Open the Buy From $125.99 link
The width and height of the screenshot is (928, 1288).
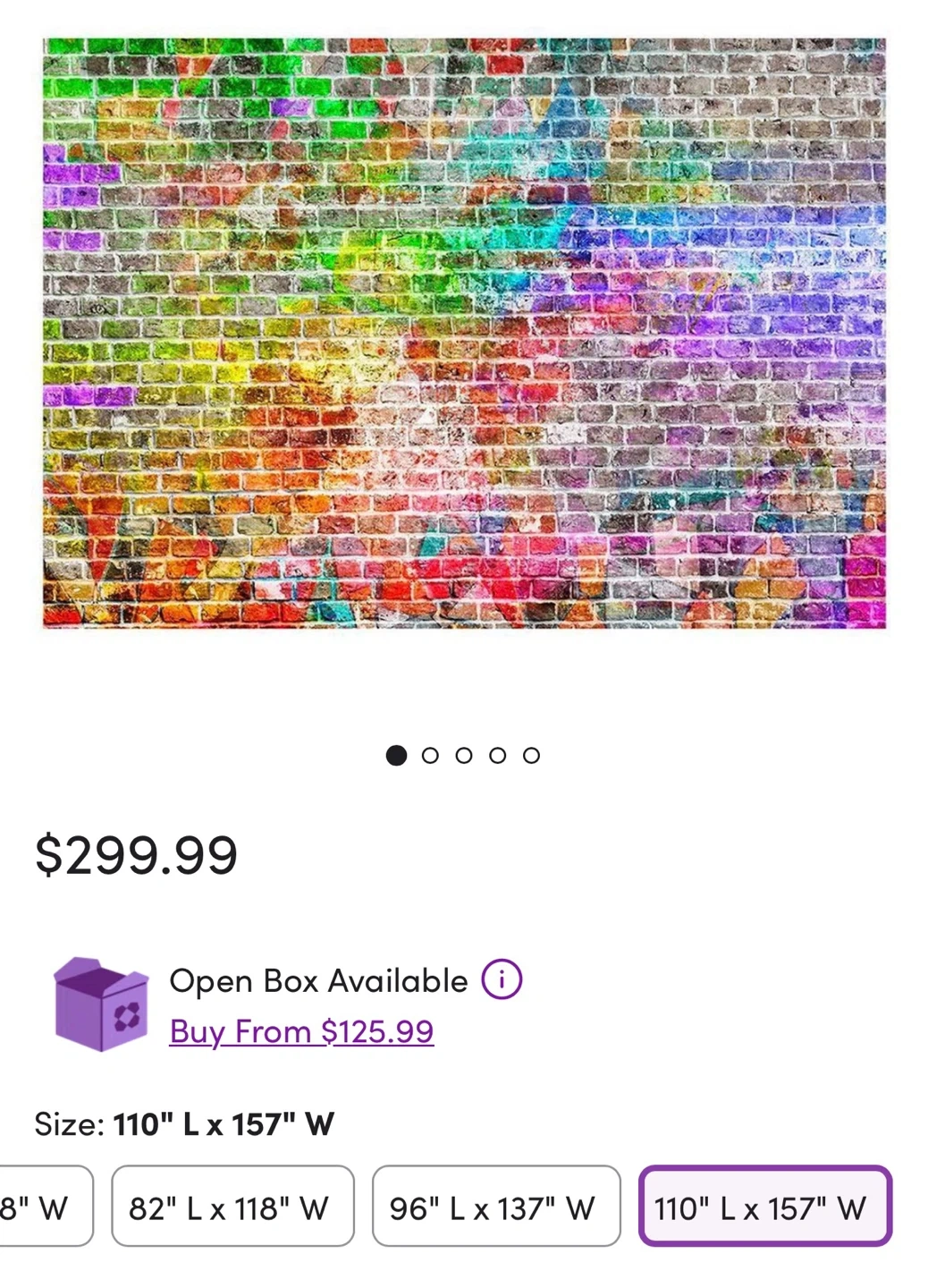click(x=301, y=1031)
